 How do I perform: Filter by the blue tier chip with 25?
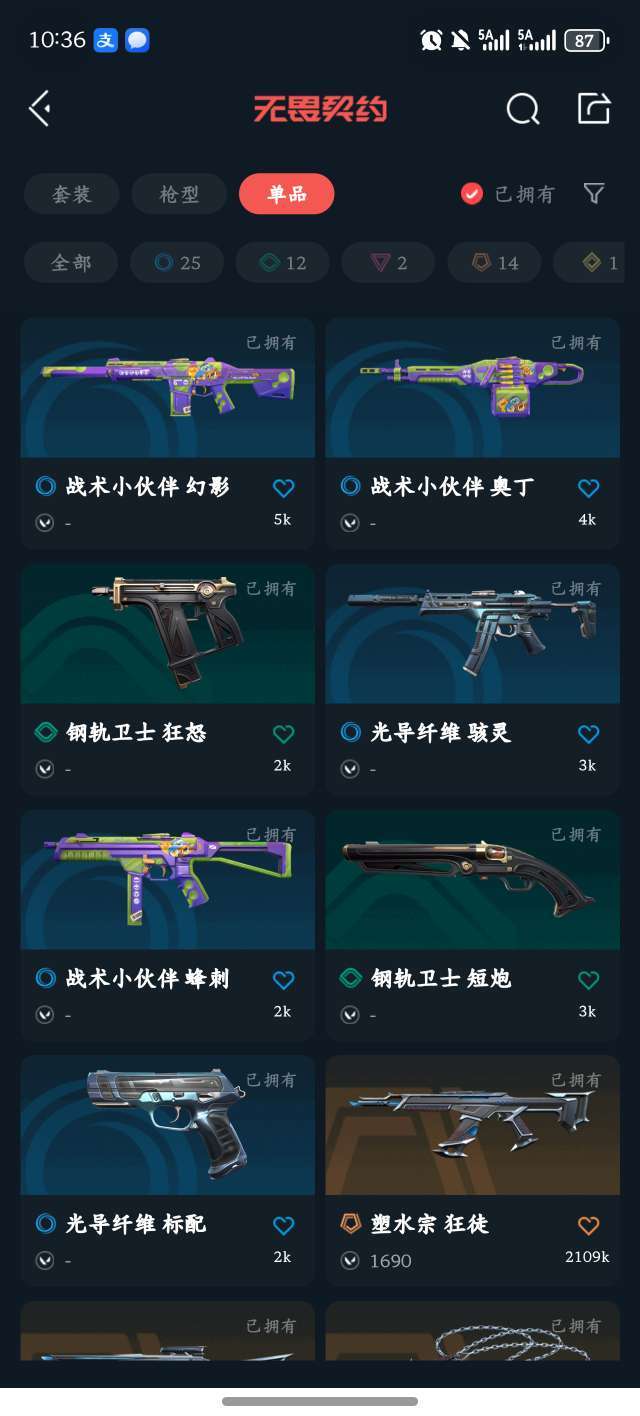(x=177, y=263)
